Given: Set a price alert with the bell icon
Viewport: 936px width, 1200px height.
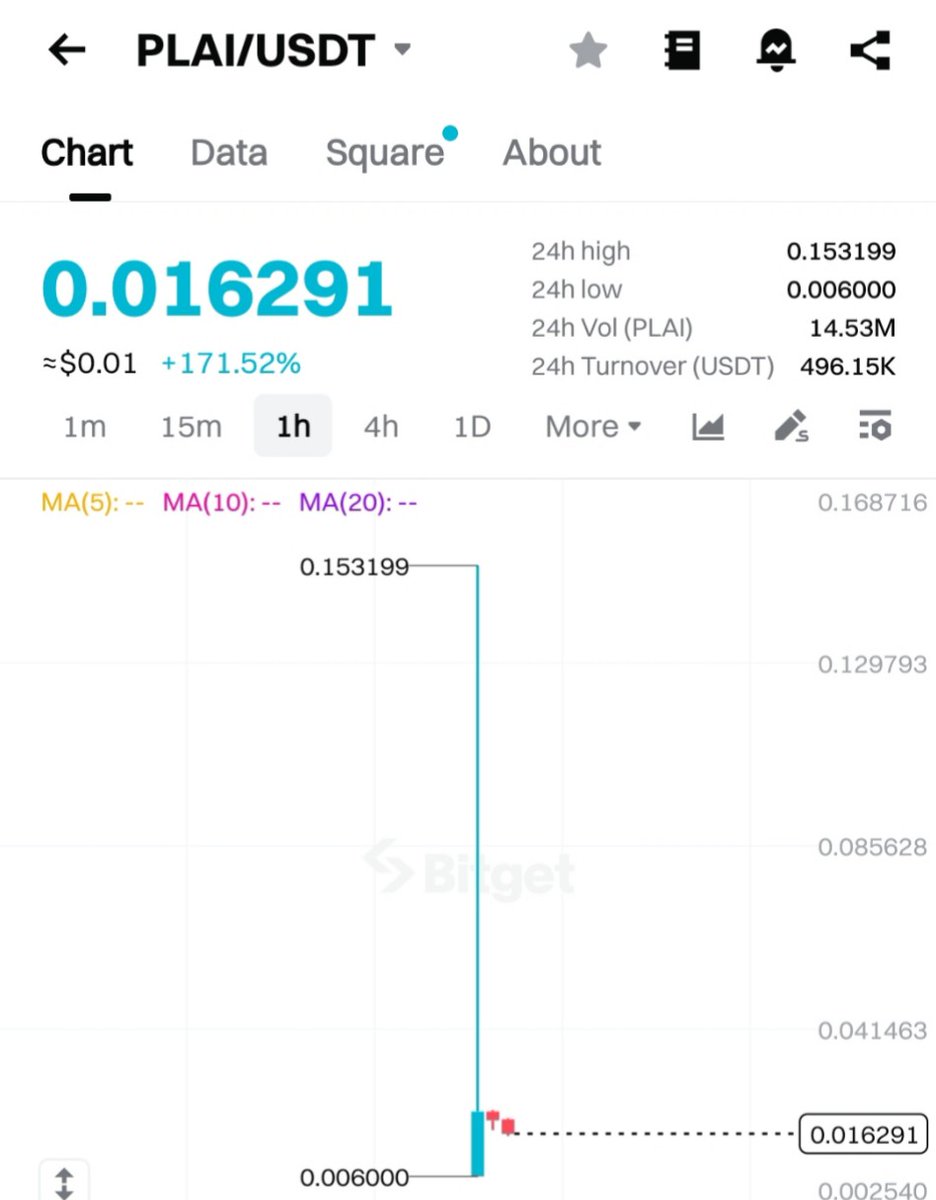Looking at the screenshot, I should pos(777,50).
